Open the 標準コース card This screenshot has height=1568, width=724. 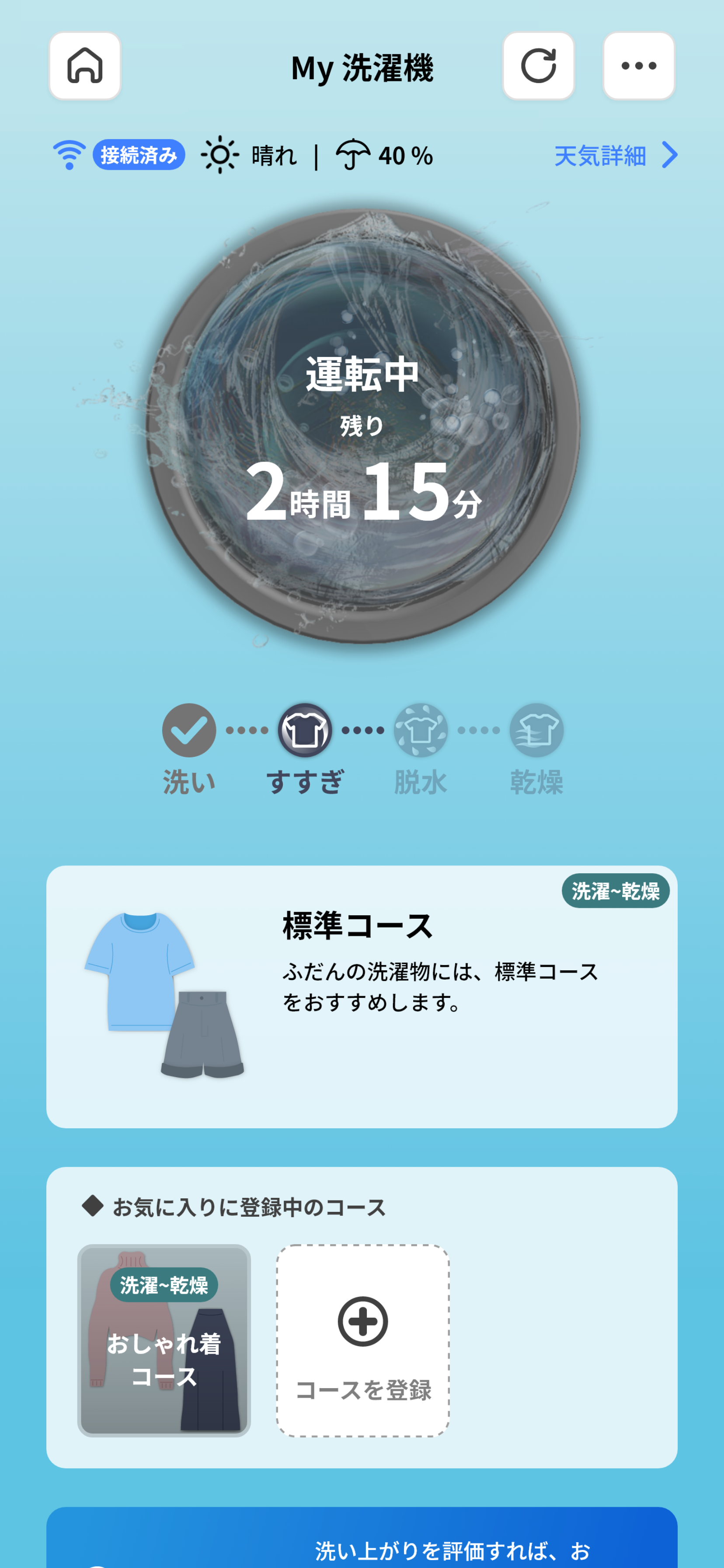pyautogui.click(x=362, y=996)
